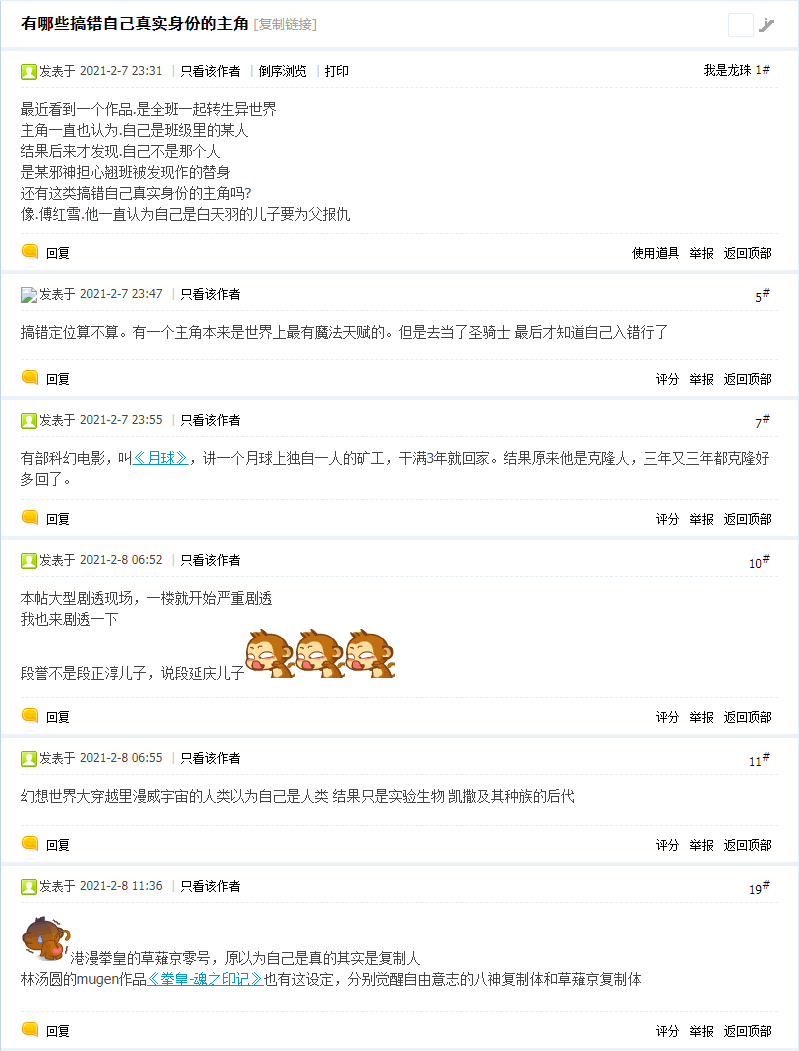This screenshot has width=799, height=1051.
Task: Reply to the first post by 我是龙珠
Action: pyautogui.click(x=47, y=253)
